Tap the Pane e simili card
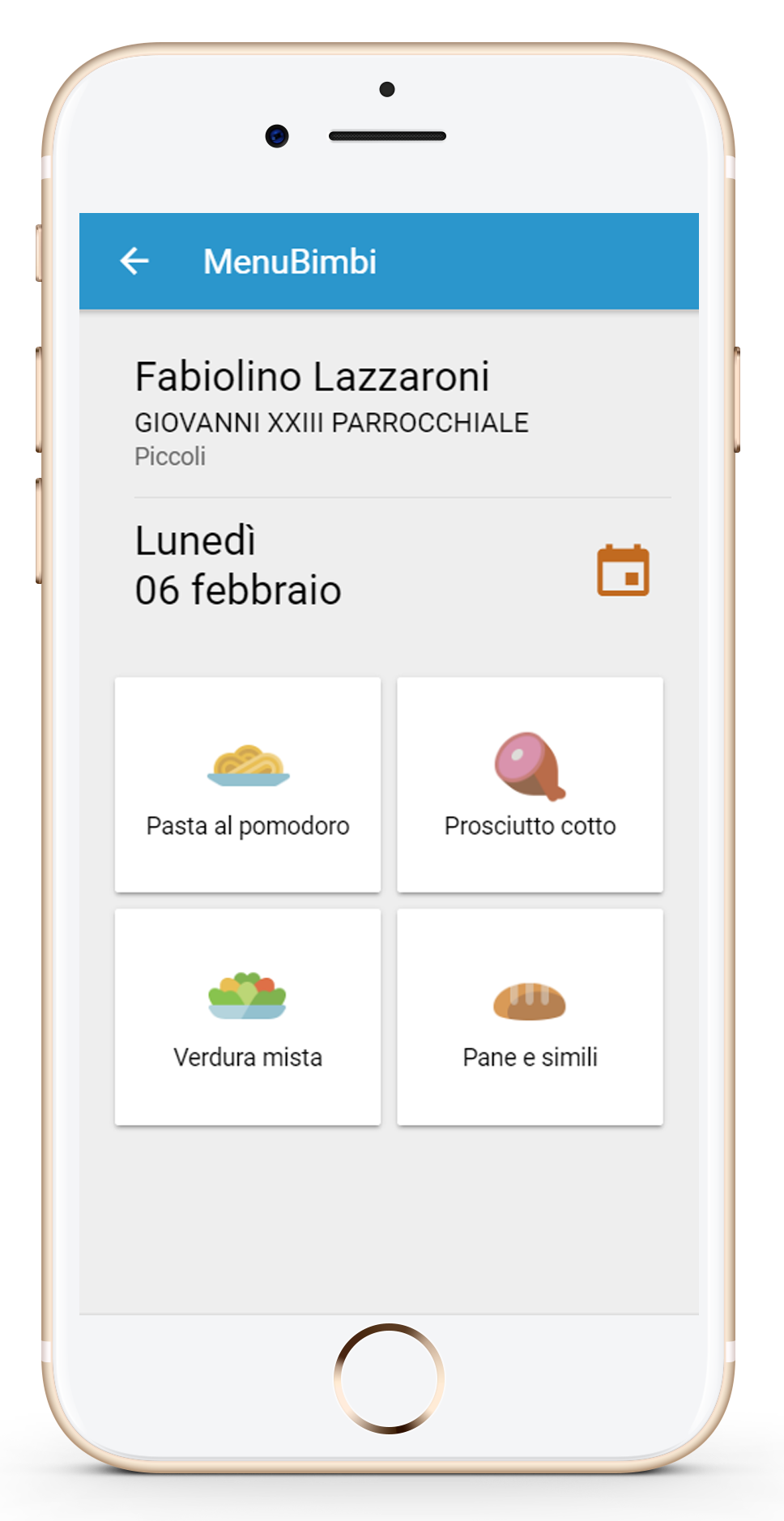 point(530,1016)
